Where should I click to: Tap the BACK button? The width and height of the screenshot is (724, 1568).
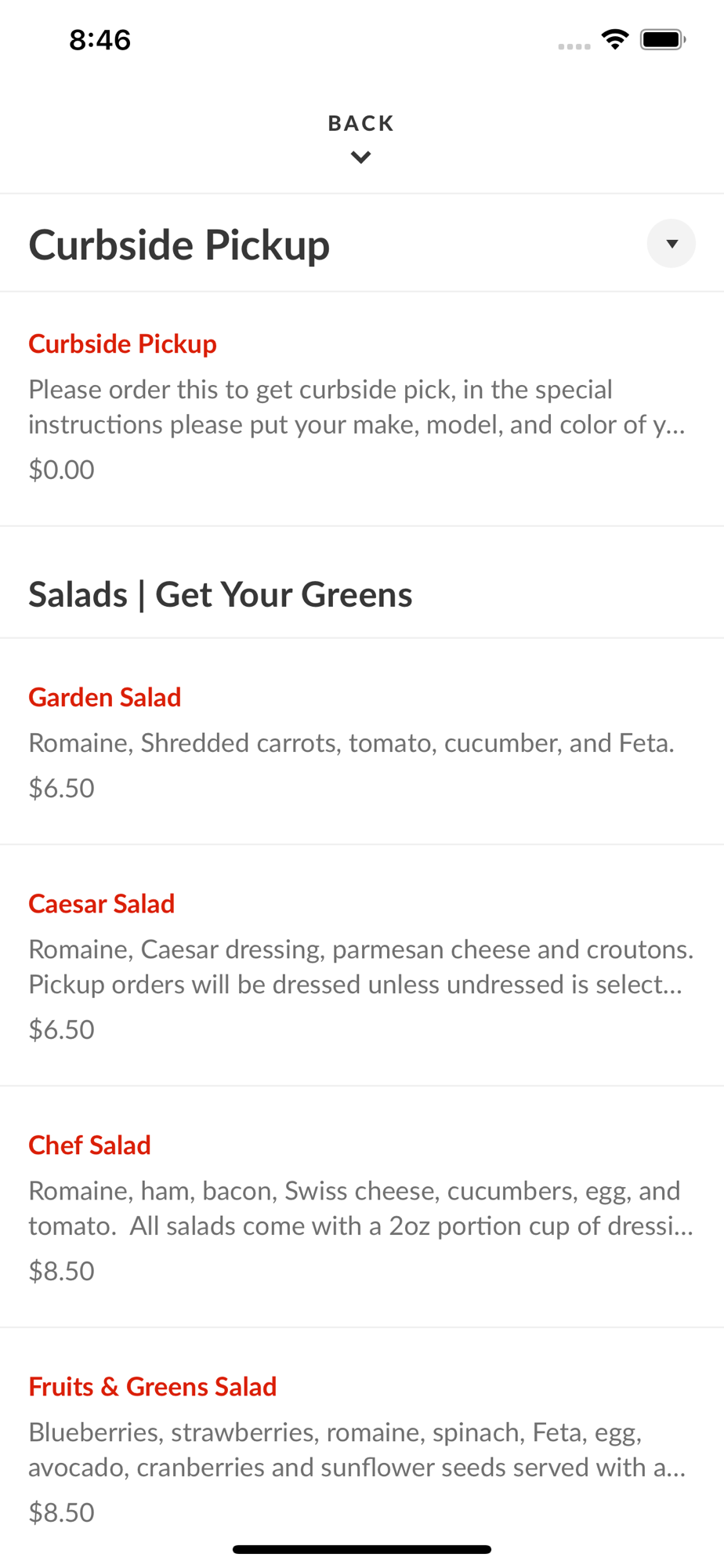(361, 136)
